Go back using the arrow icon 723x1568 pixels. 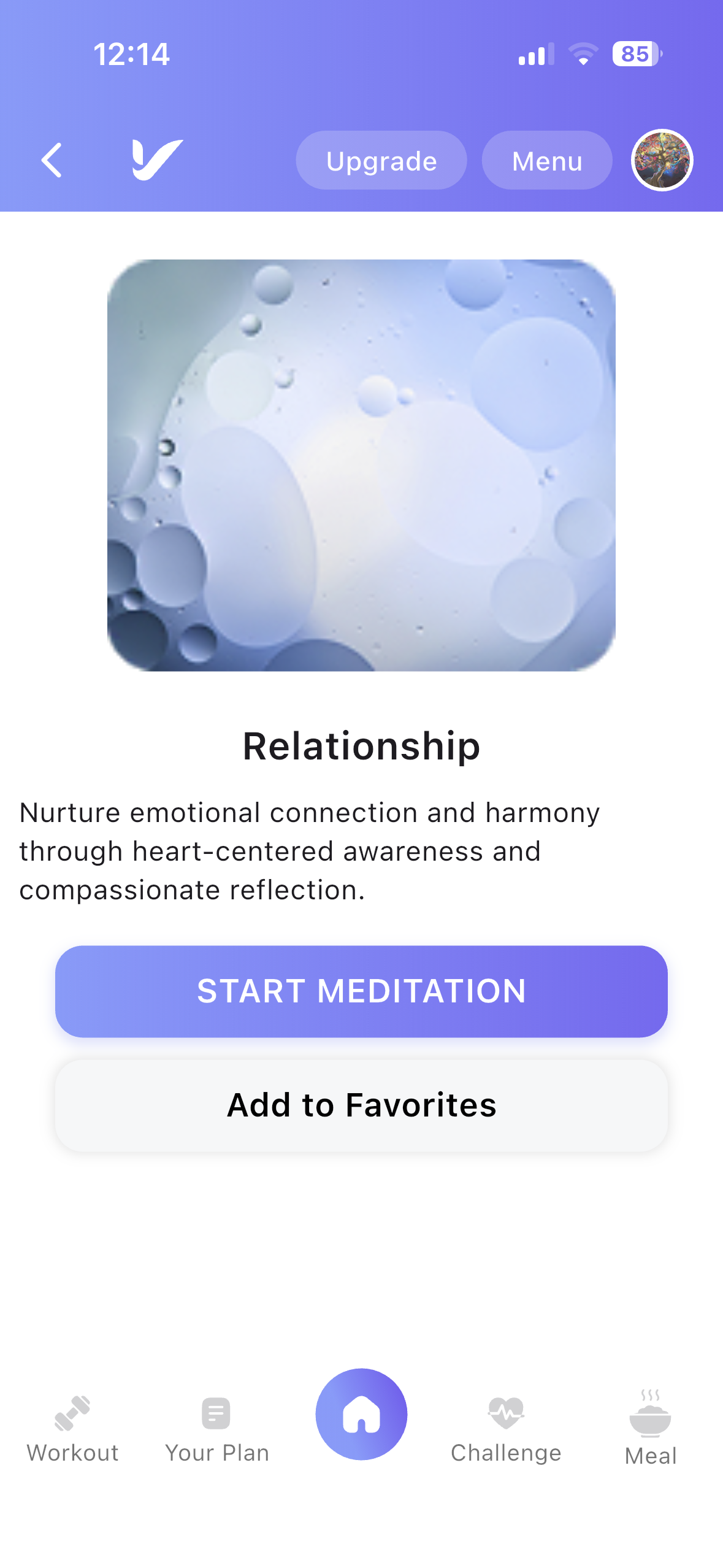point(52,160)
